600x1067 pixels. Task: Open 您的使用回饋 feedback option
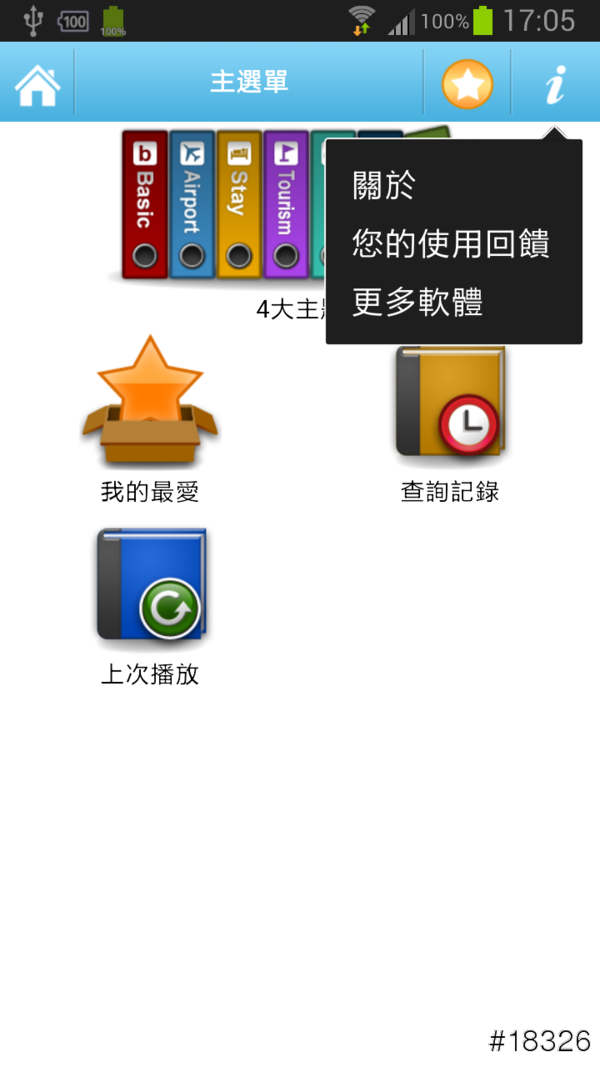click(450, 243)
